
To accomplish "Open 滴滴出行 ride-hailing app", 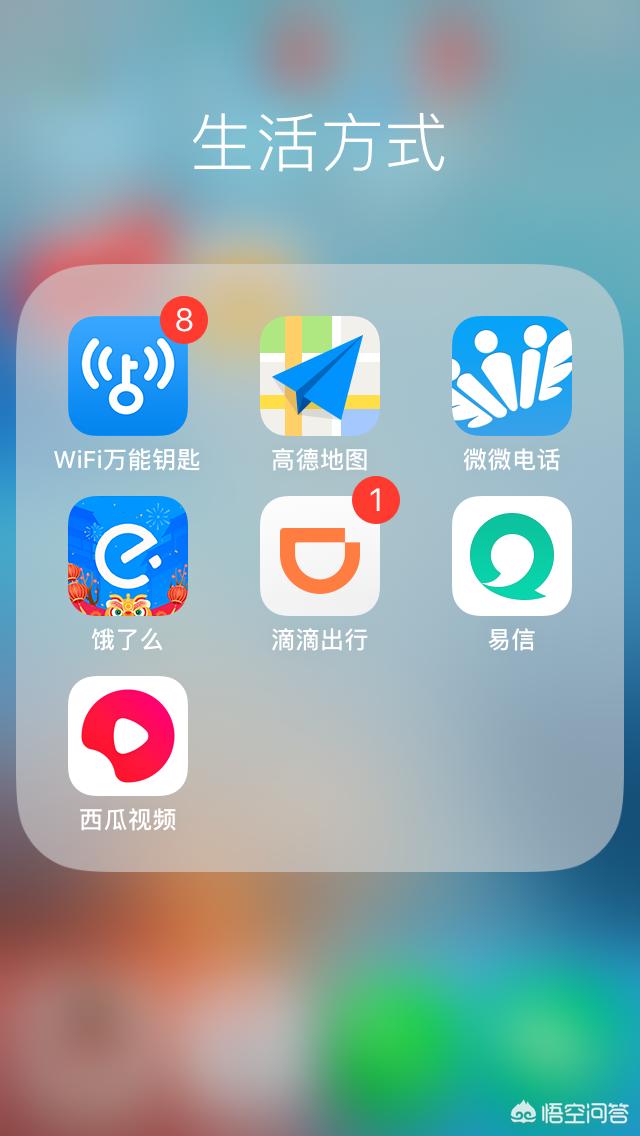I will 320,556.
